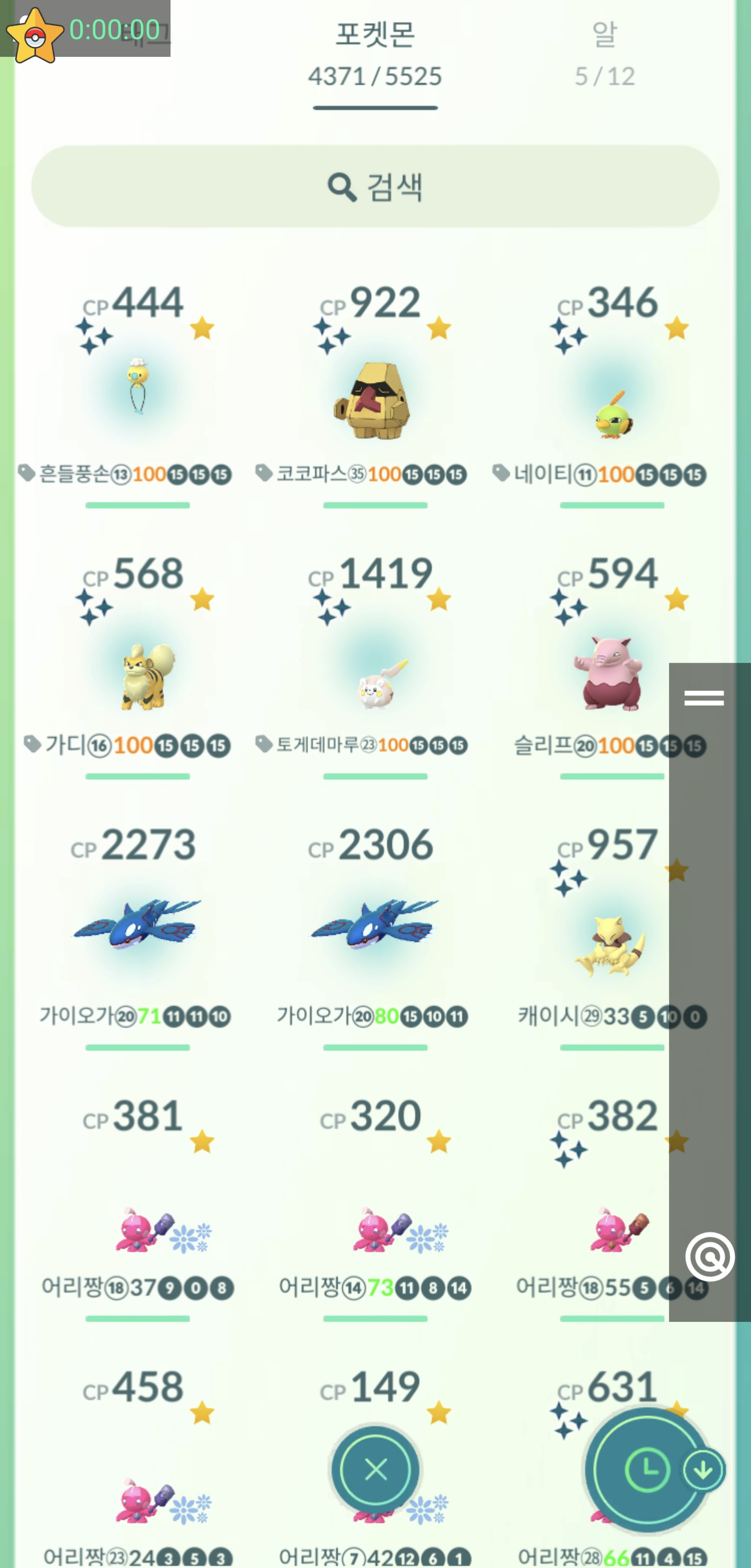Switch to the 알 eggs tab
This screenshot has width=751, height=1568.
(x=604, y=54)
